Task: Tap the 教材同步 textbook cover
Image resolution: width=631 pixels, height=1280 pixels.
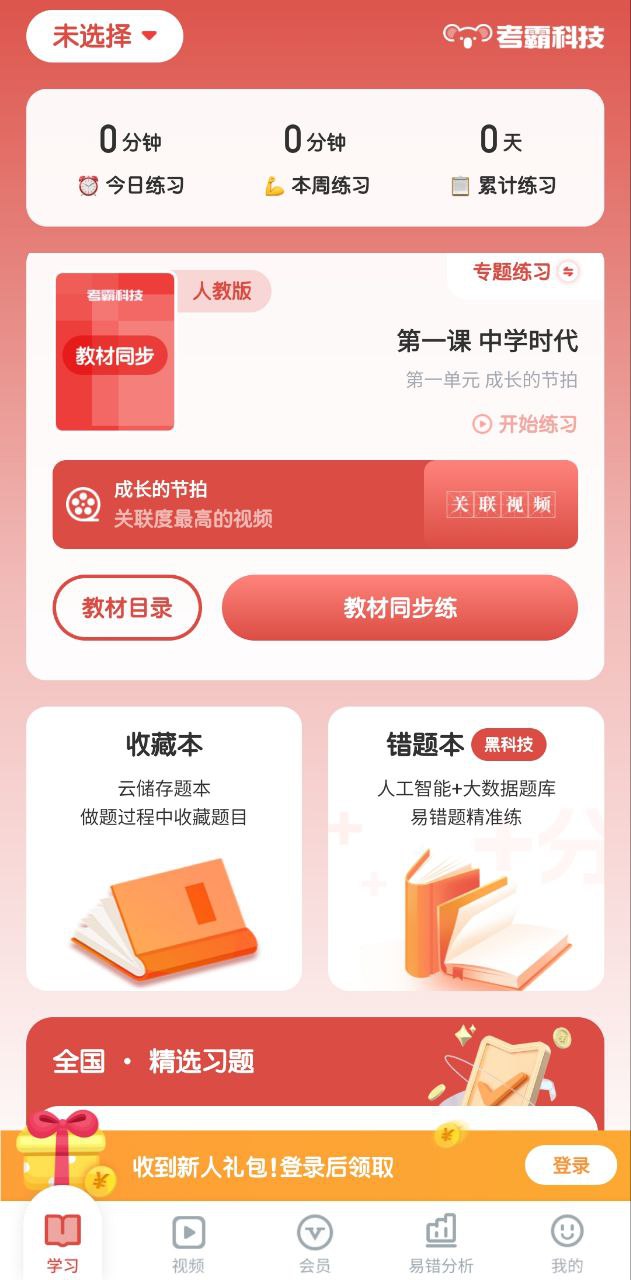Action: pos(115,352)
